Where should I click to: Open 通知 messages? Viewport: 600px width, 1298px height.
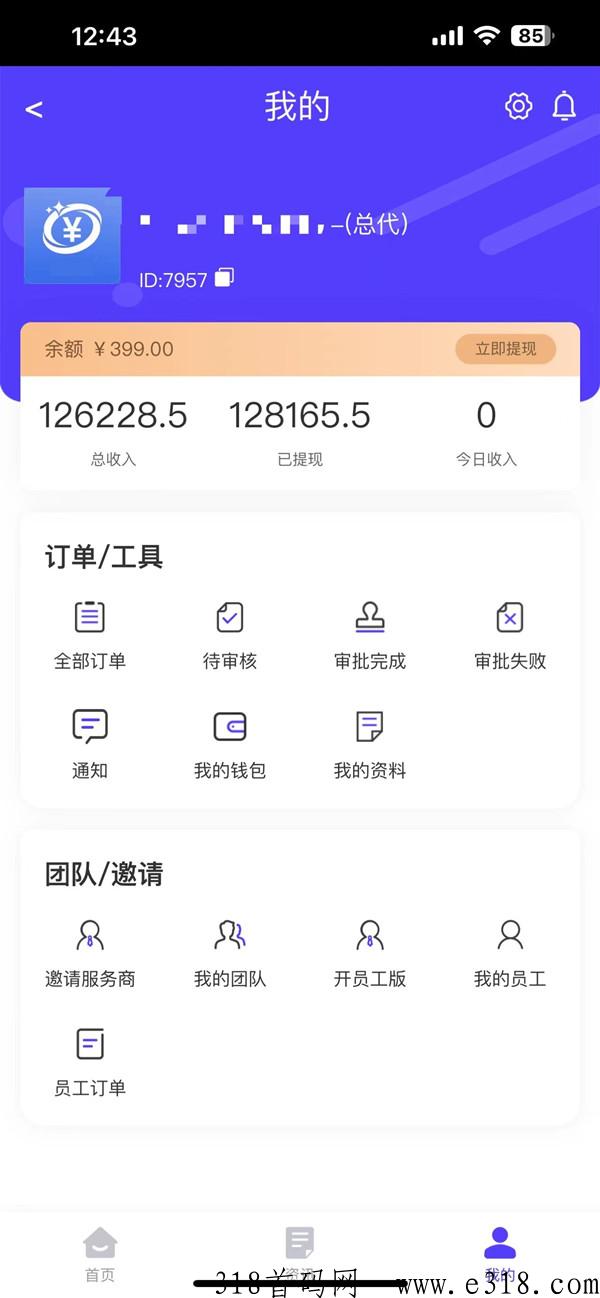[x=90, y=745]
